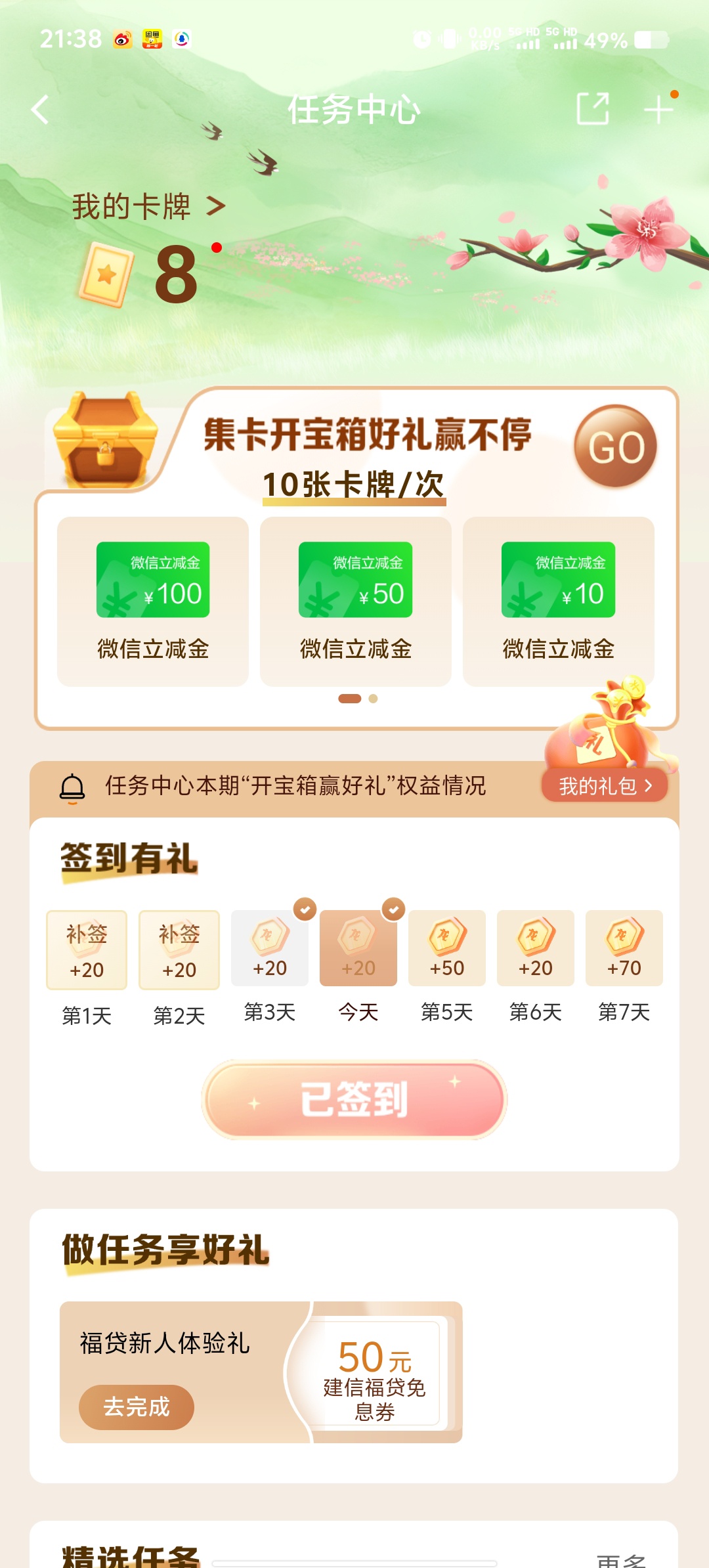The image size is (709, 1568).
Task: Expand 我的卡牌 via its chevron
Action: (x=217, y=205)
